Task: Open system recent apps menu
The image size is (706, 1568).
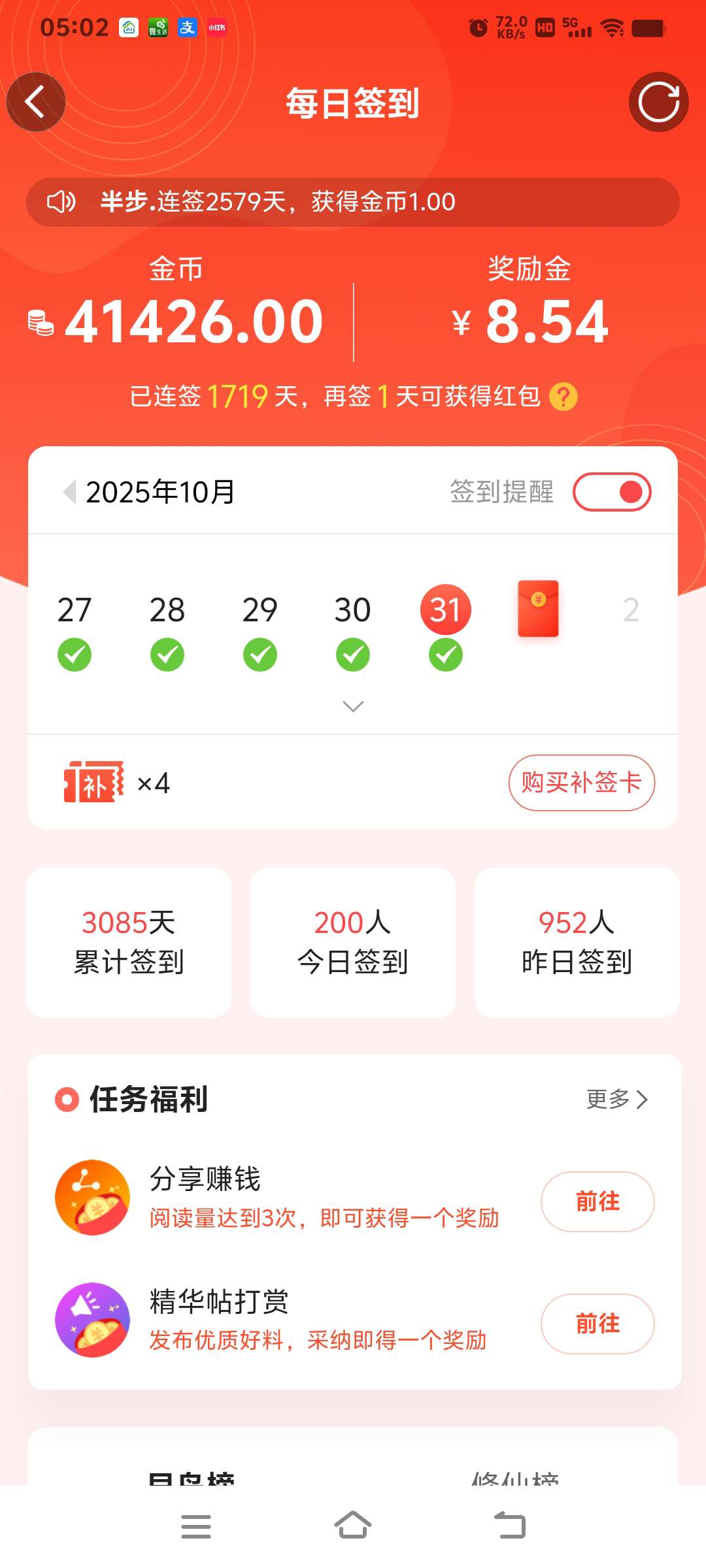Action: [195, 1526]
